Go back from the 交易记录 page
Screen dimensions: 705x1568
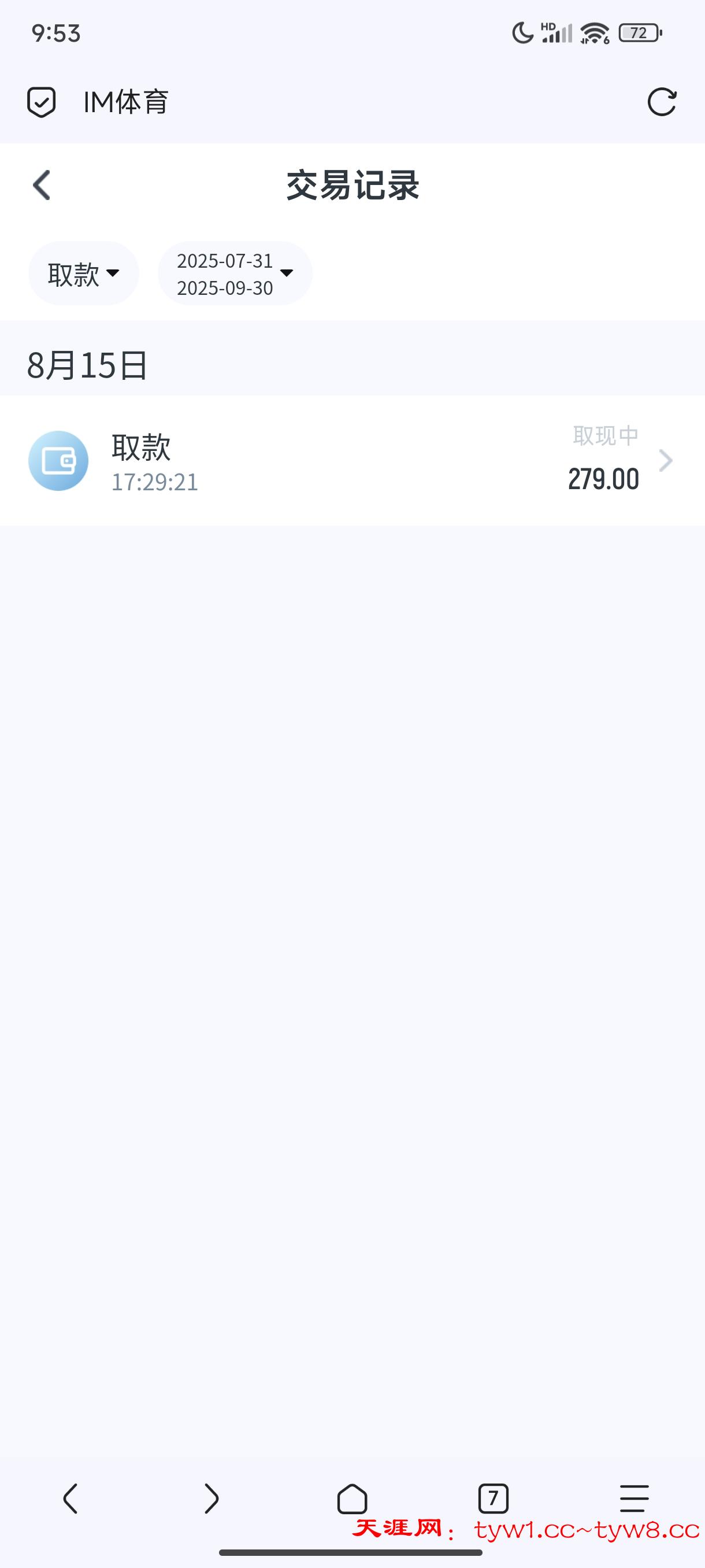[42, 185]
